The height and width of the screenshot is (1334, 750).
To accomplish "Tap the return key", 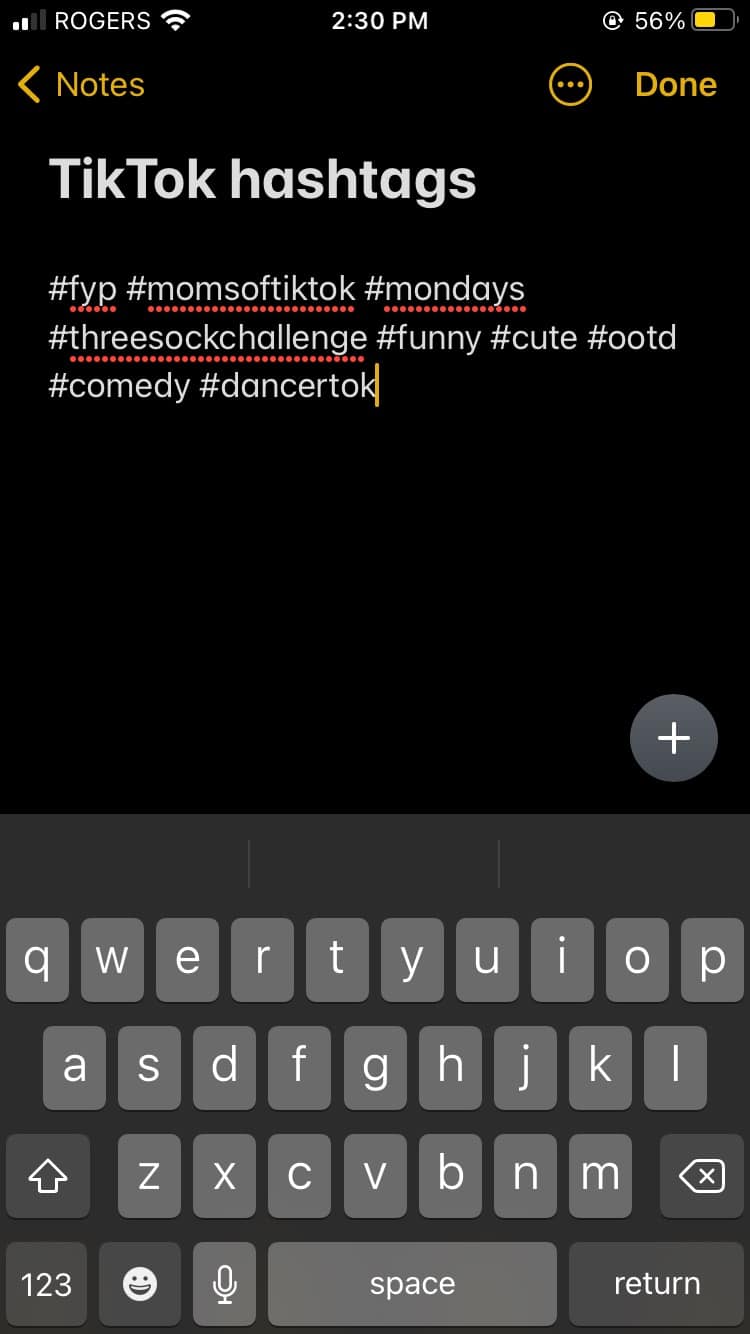I will pos(656,1284).
